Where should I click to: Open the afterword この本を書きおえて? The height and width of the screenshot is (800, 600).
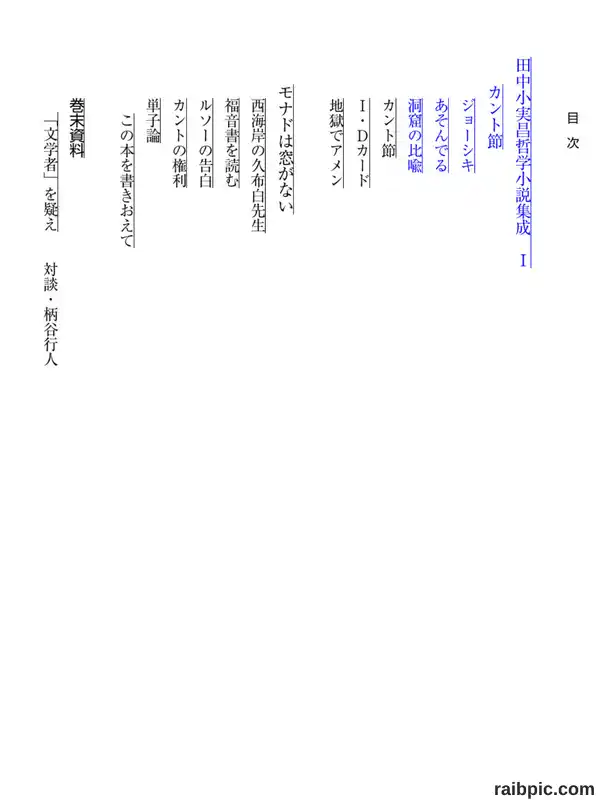pyautogui.click(x=127, y=180)
